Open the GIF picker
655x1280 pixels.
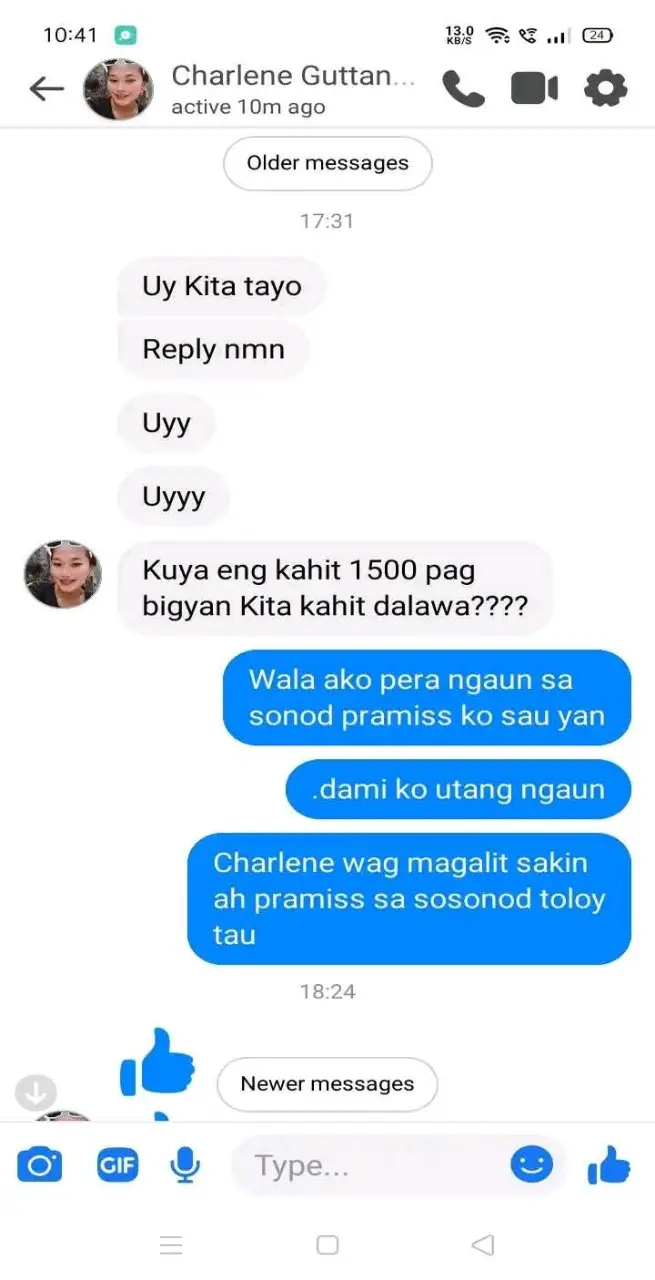point(117,1165)
